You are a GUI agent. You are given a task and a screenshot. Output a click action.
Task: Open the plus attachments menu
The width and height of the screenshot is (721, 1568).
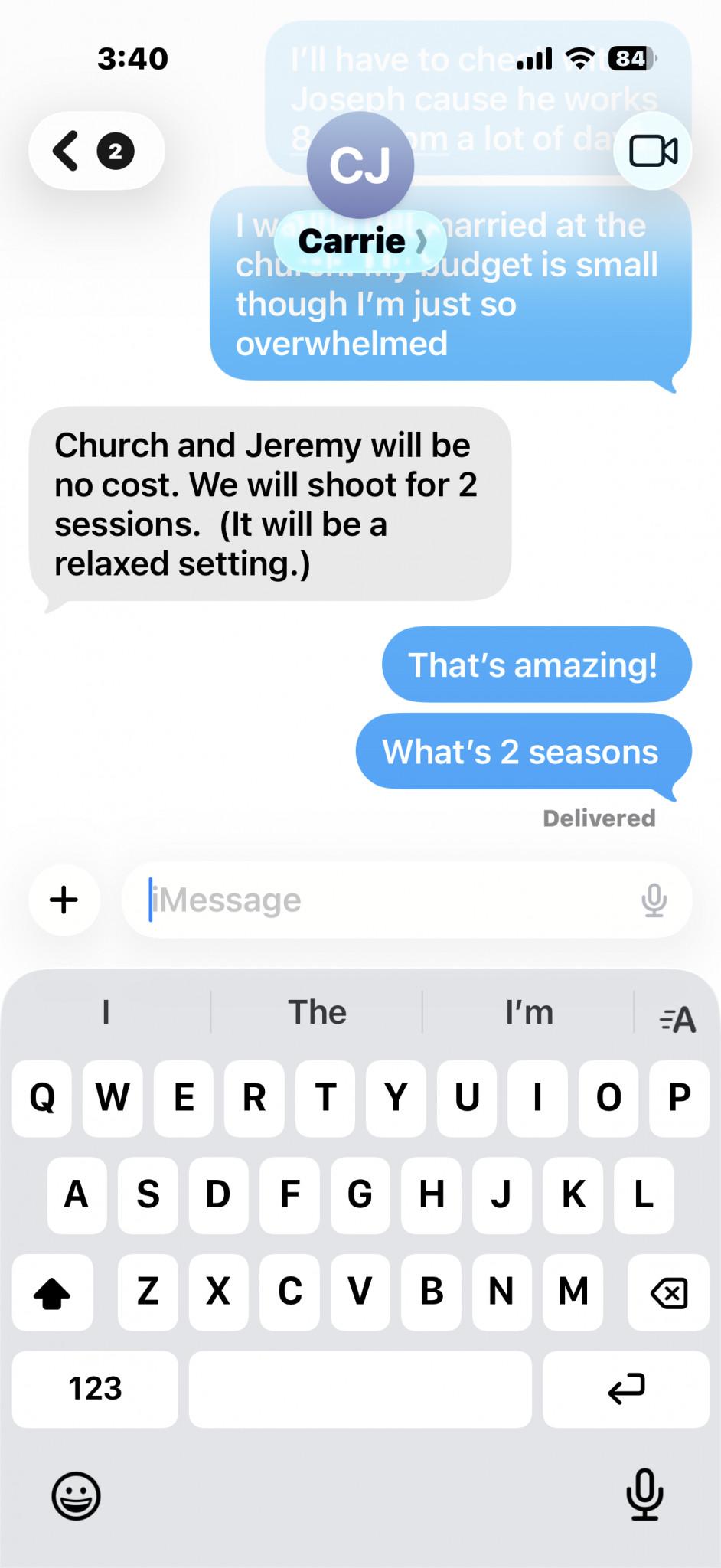(64, 900)
